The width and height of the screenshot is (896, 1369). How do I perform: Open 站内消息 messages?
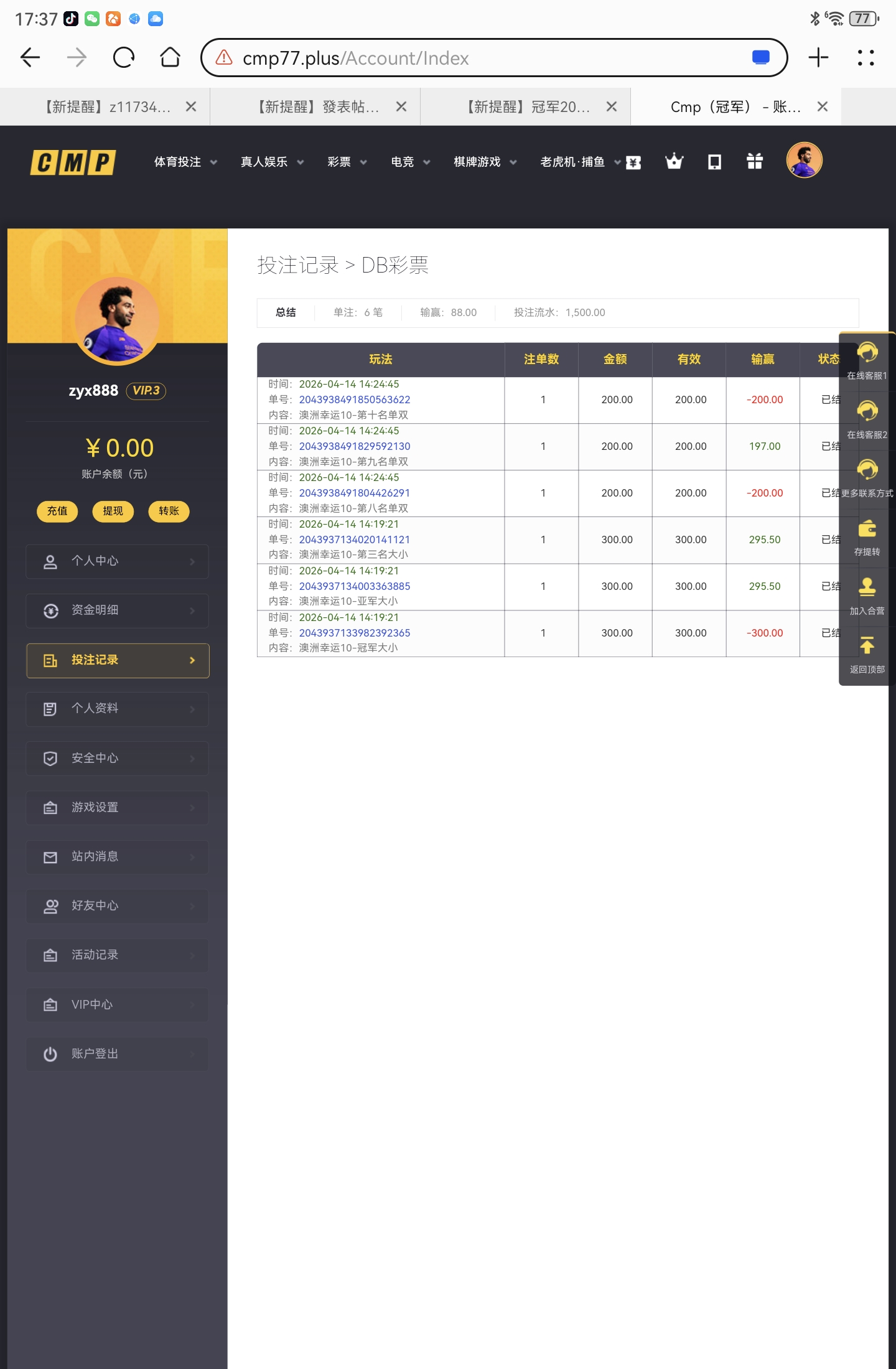[x=118, y=856]
